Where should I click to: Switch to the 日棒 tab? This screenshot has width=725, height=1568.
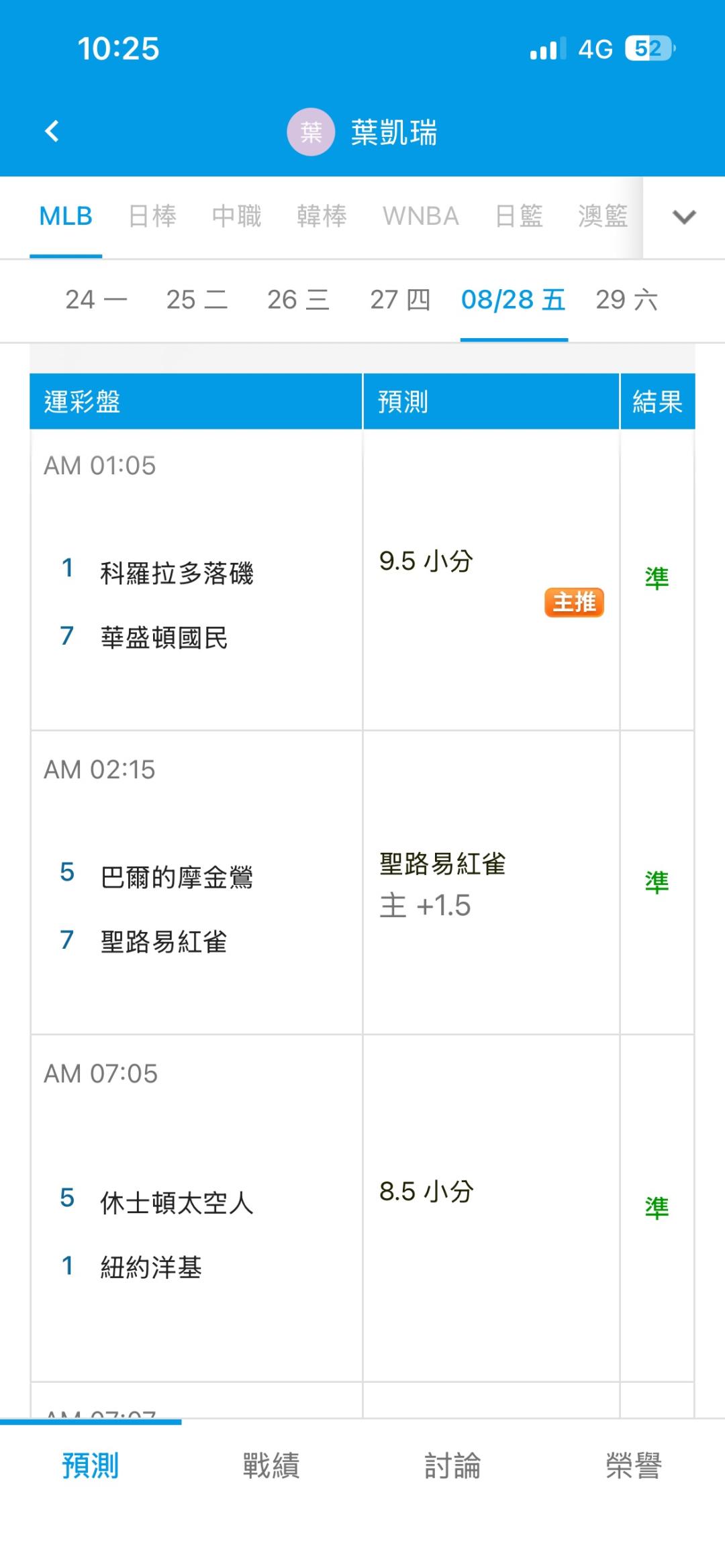[x=152, y=216]
